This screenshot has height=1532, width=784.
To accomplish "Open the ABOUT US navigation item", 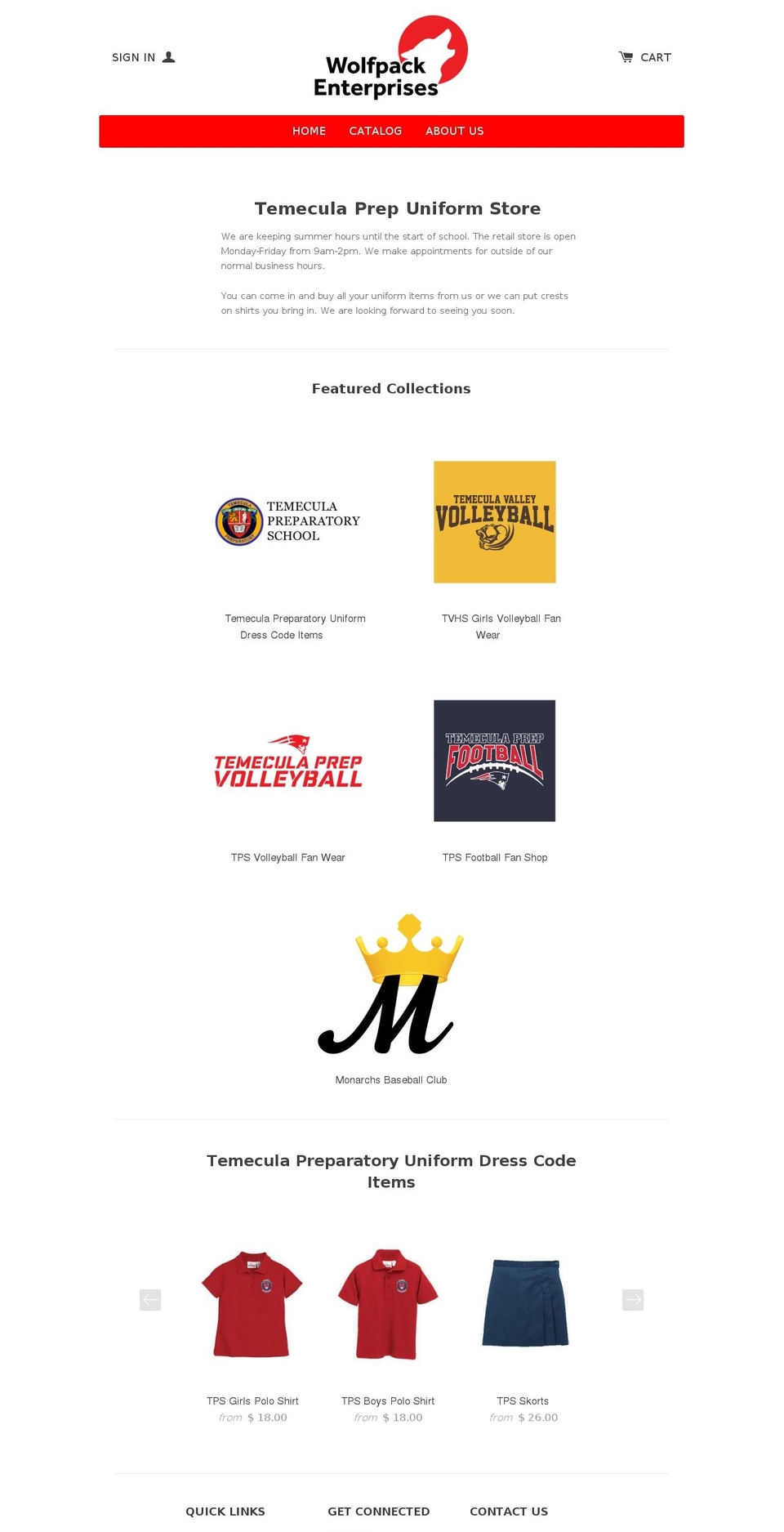I will [x=454, y=131].
